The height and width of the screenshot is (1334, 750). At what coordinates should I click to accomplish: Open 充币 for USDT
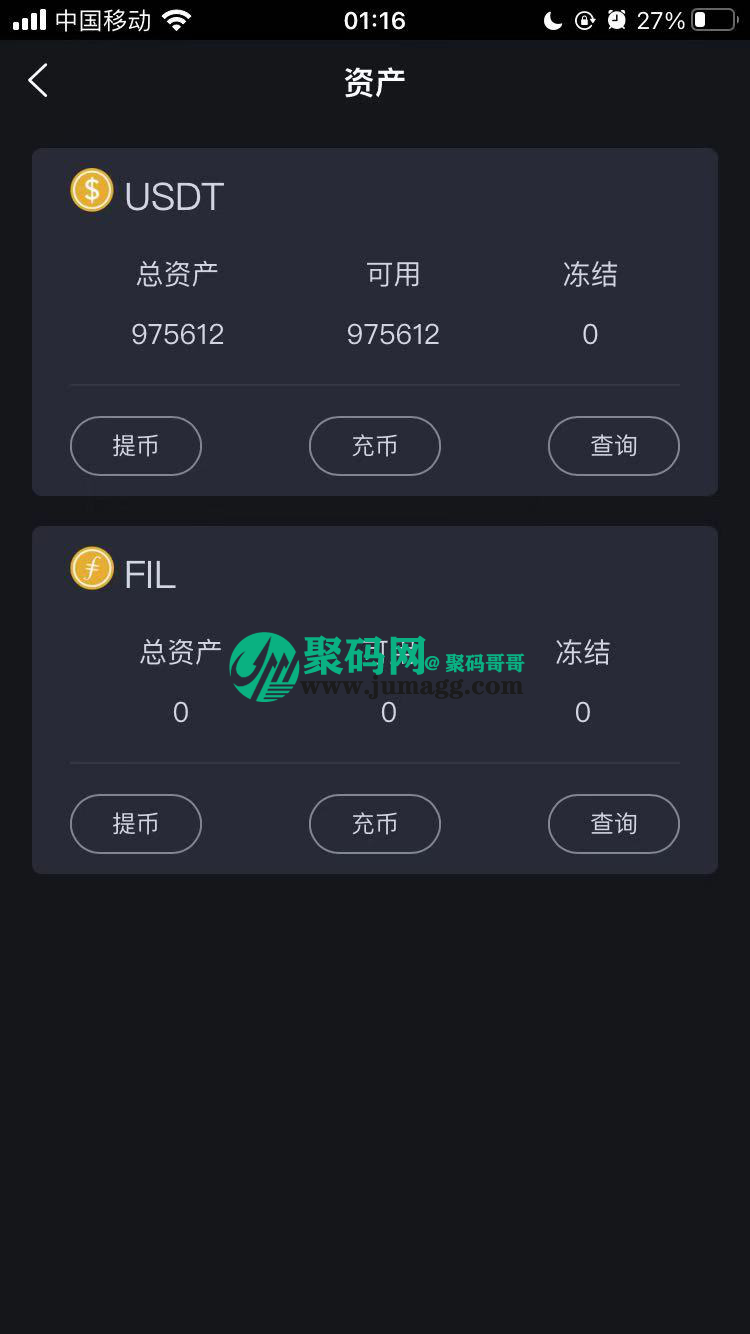pyautogui.click(x=375, y=446)
